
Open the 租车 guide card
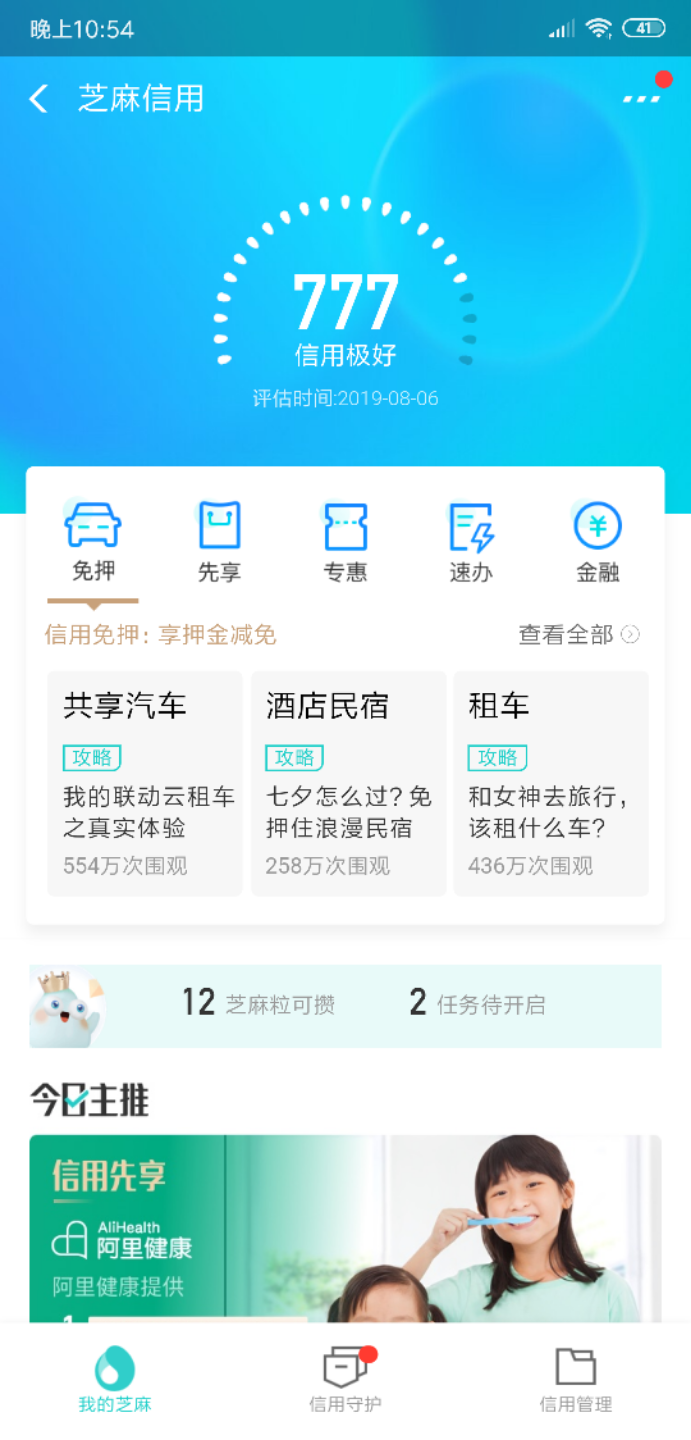pos(551,783)
